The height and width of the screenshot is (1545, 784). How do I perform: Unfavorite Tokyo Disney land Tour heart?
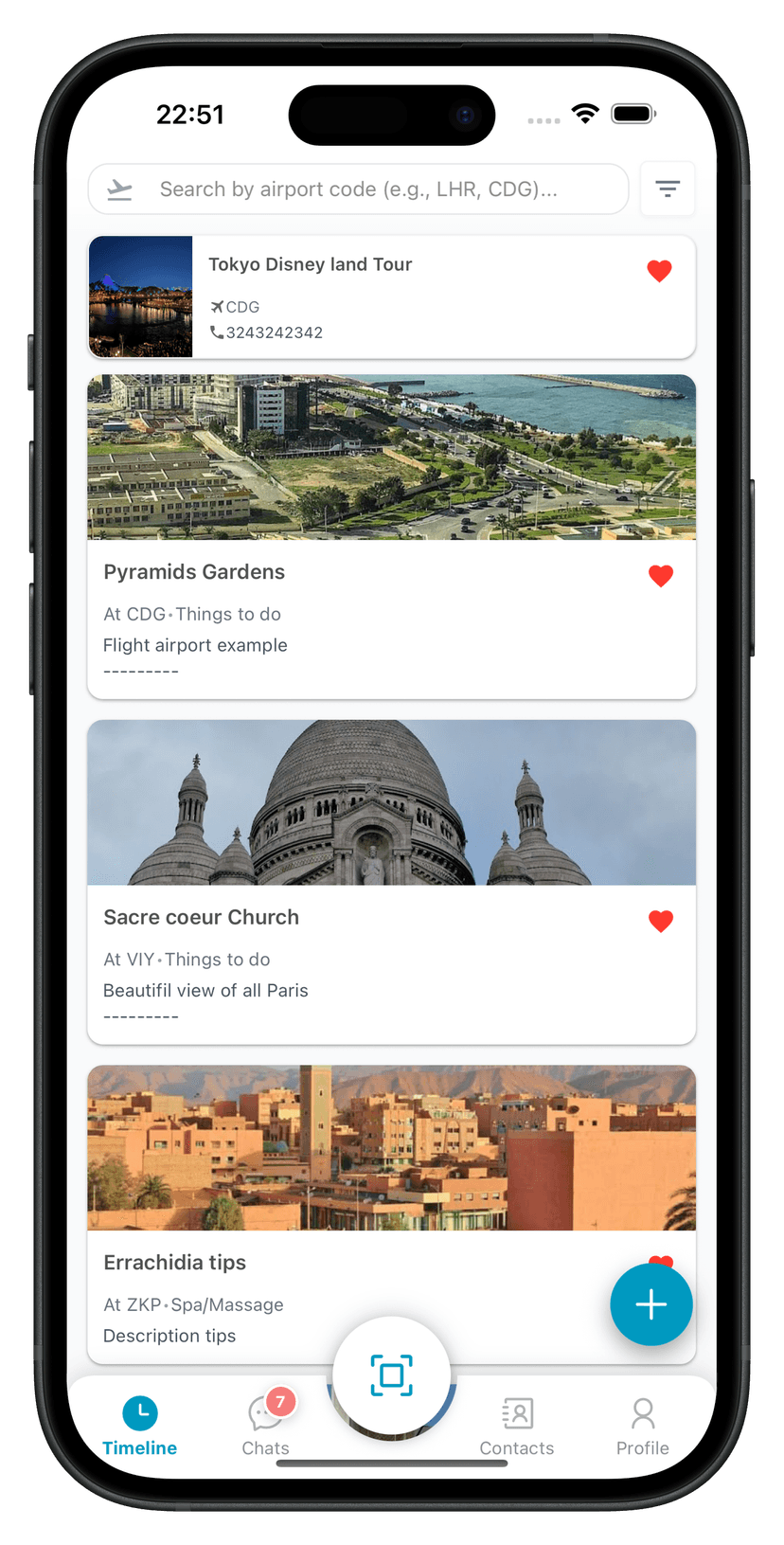pos(660,271)
